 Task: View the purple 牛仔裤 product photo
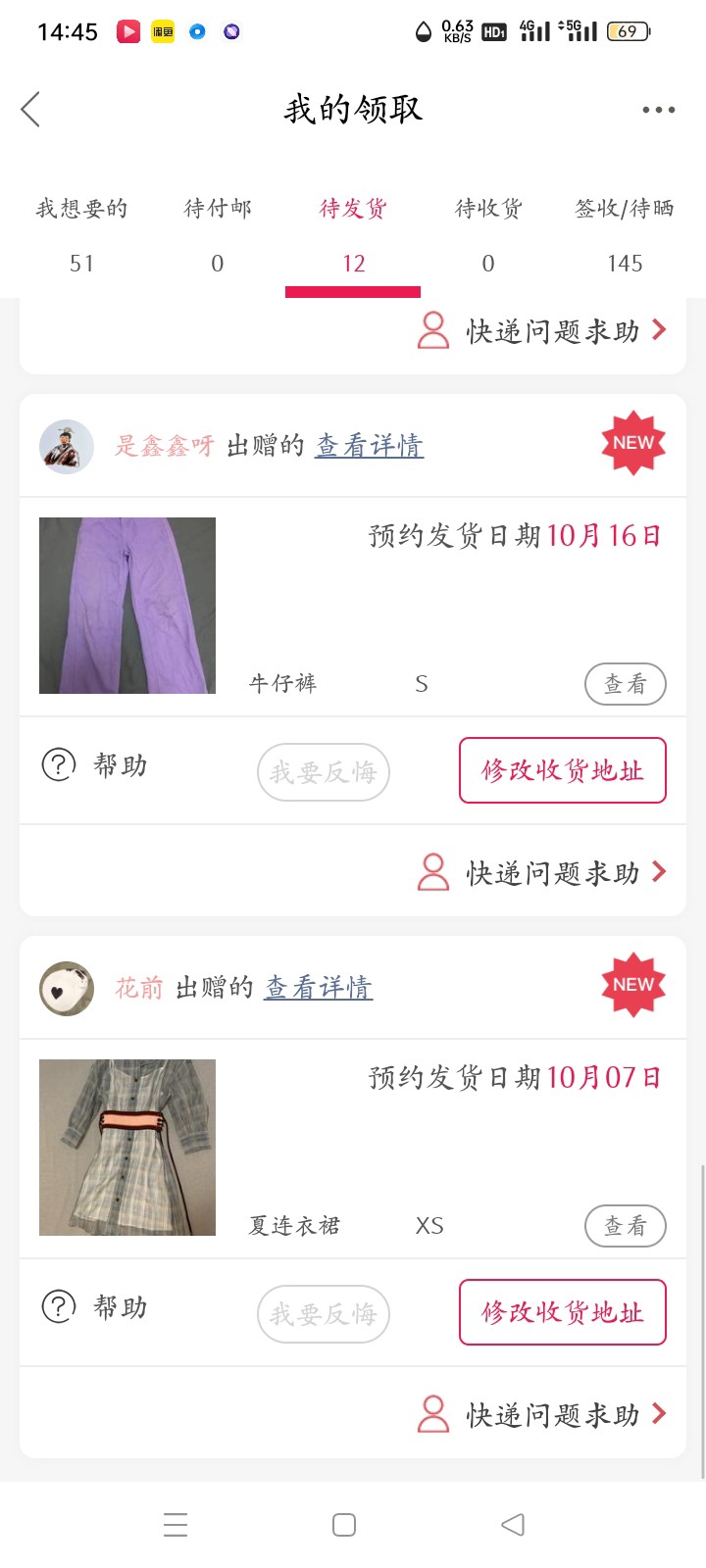tap(127, 606)
